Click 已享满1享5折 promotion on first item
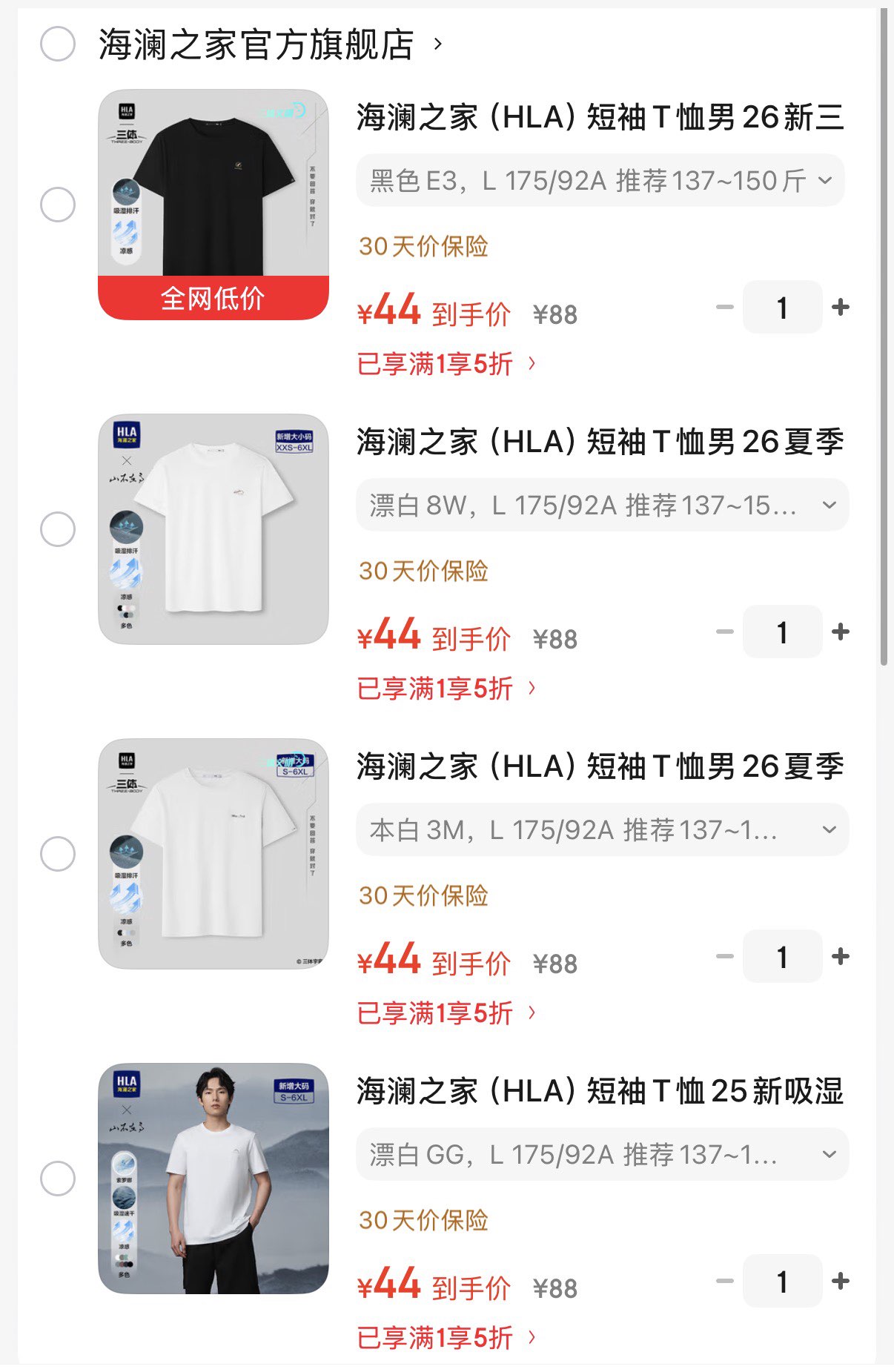Screen dimensions: 894x1372 [443, 363]
